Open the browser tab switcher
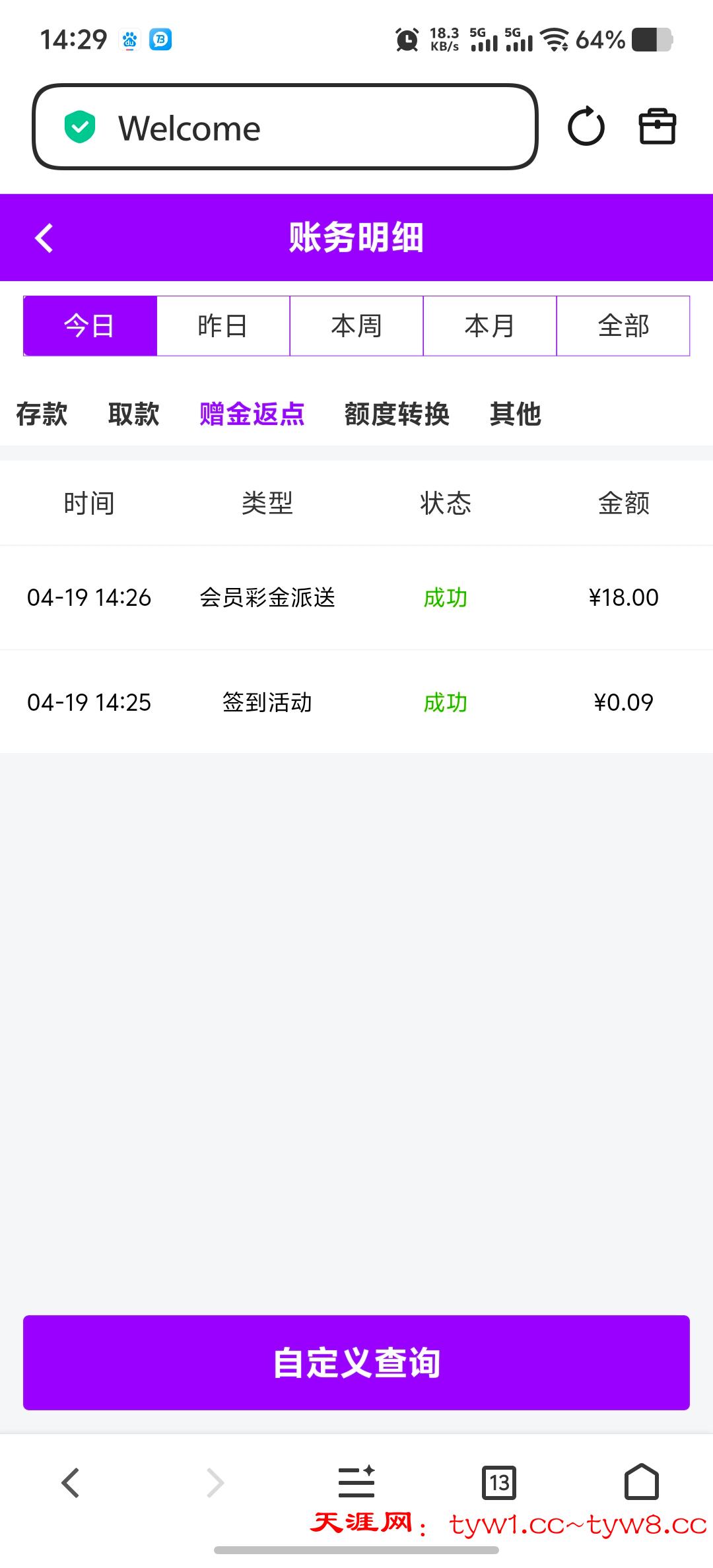 click(x=499, y=1483)
